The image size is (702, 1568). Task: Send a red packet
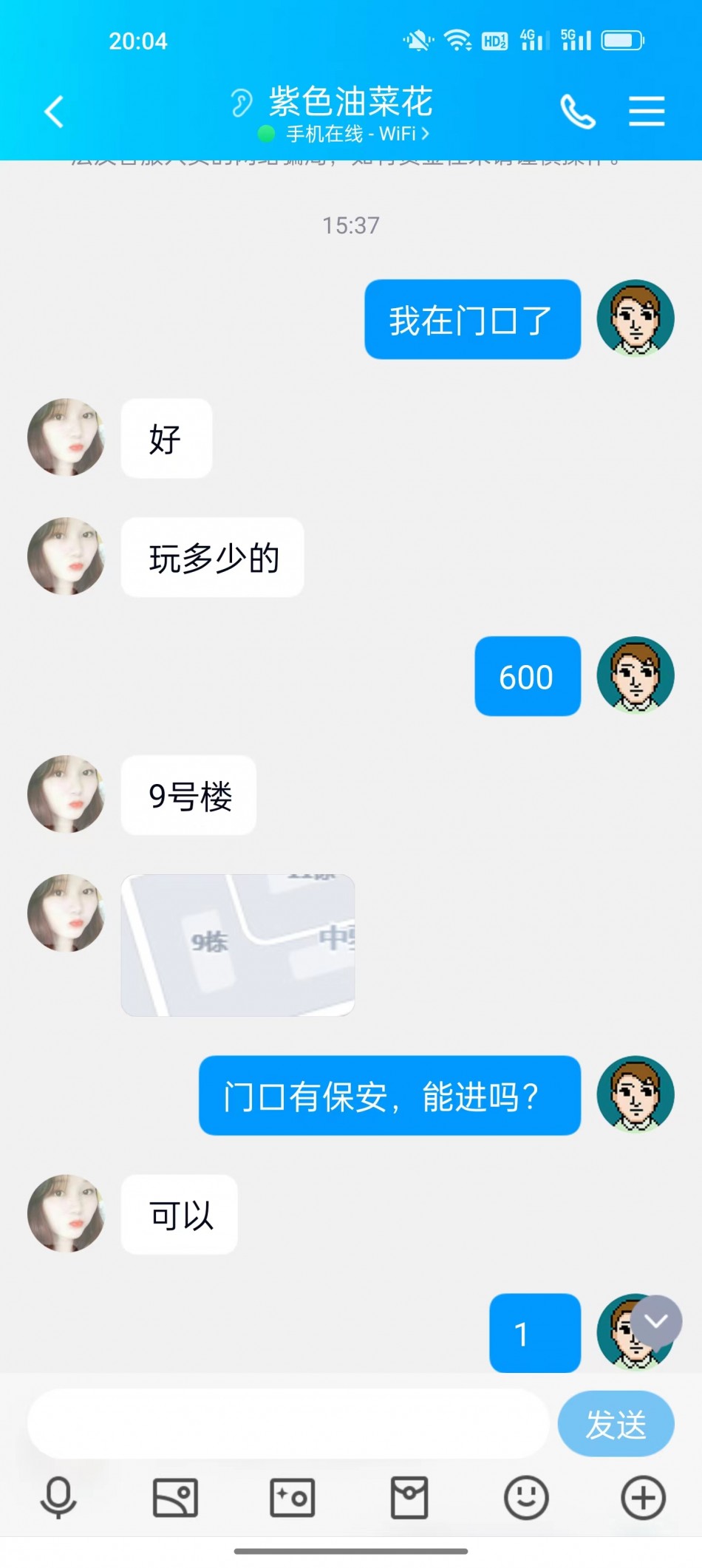pyautogui.click(x=409, y=1497)
